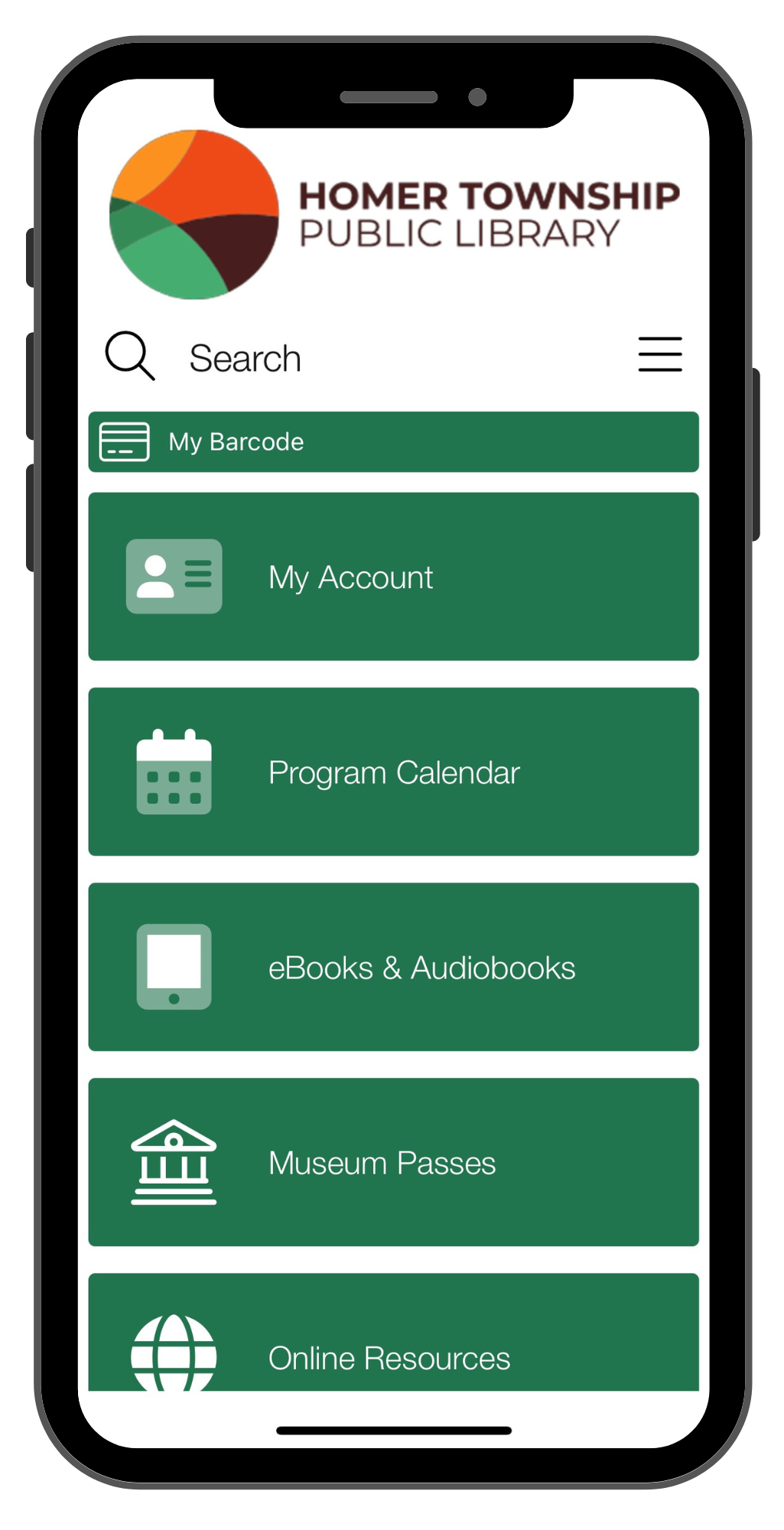This screenshot has width=784, height=1530.
Task: Click the Search label next to magnifier
Action: [x=246, y=356]
